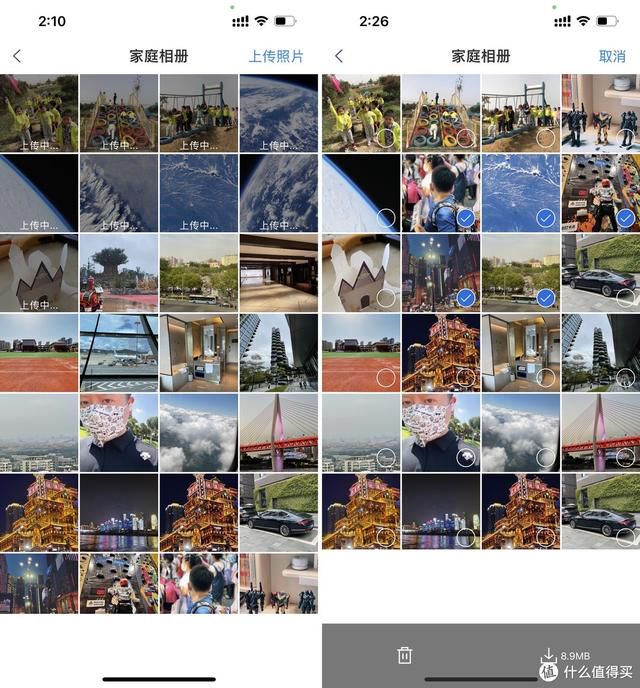The height and width of the screenshot is (688, 640).
Task: Select the pink cable bridge photo checkbox
Action: 625,457
